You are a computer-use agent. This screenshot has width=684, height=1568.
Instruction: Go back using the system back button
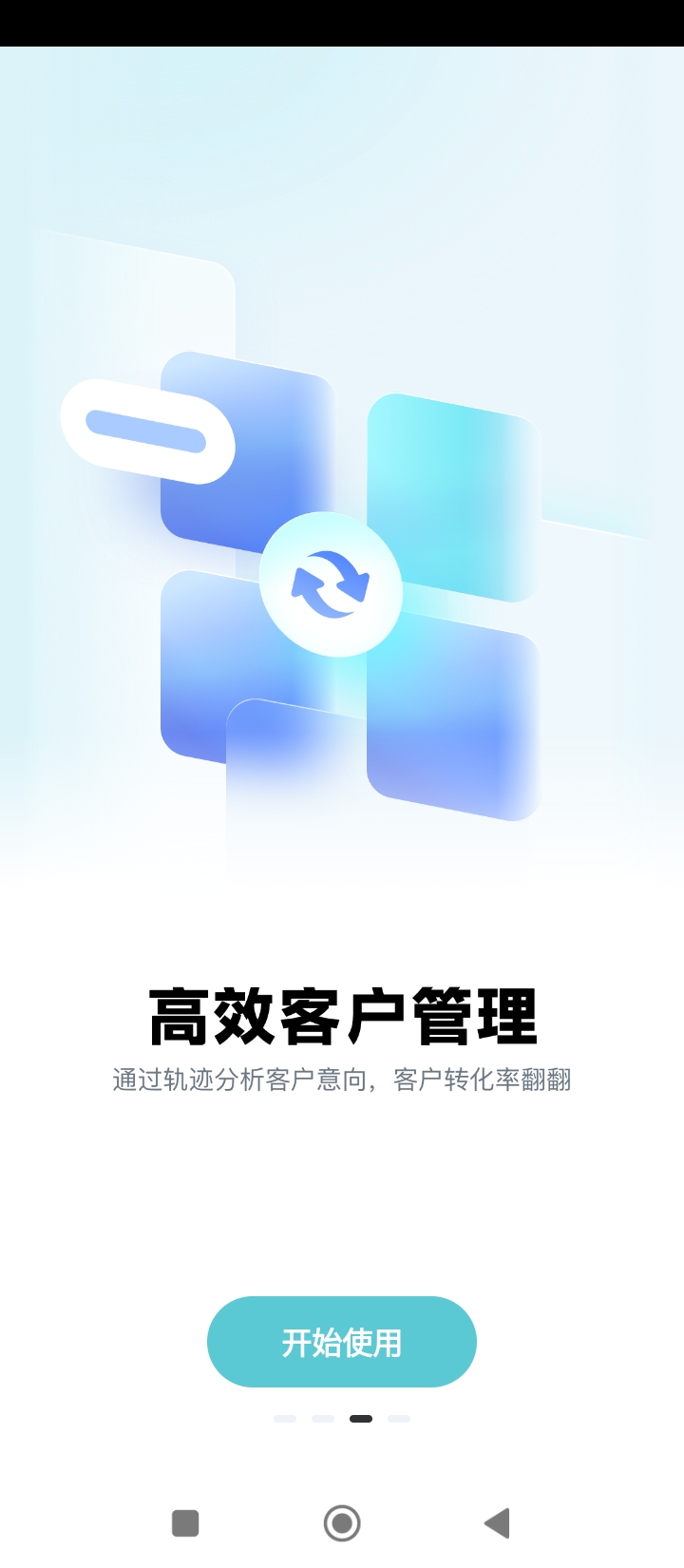pyautogui.click(x=497, y=1523)
